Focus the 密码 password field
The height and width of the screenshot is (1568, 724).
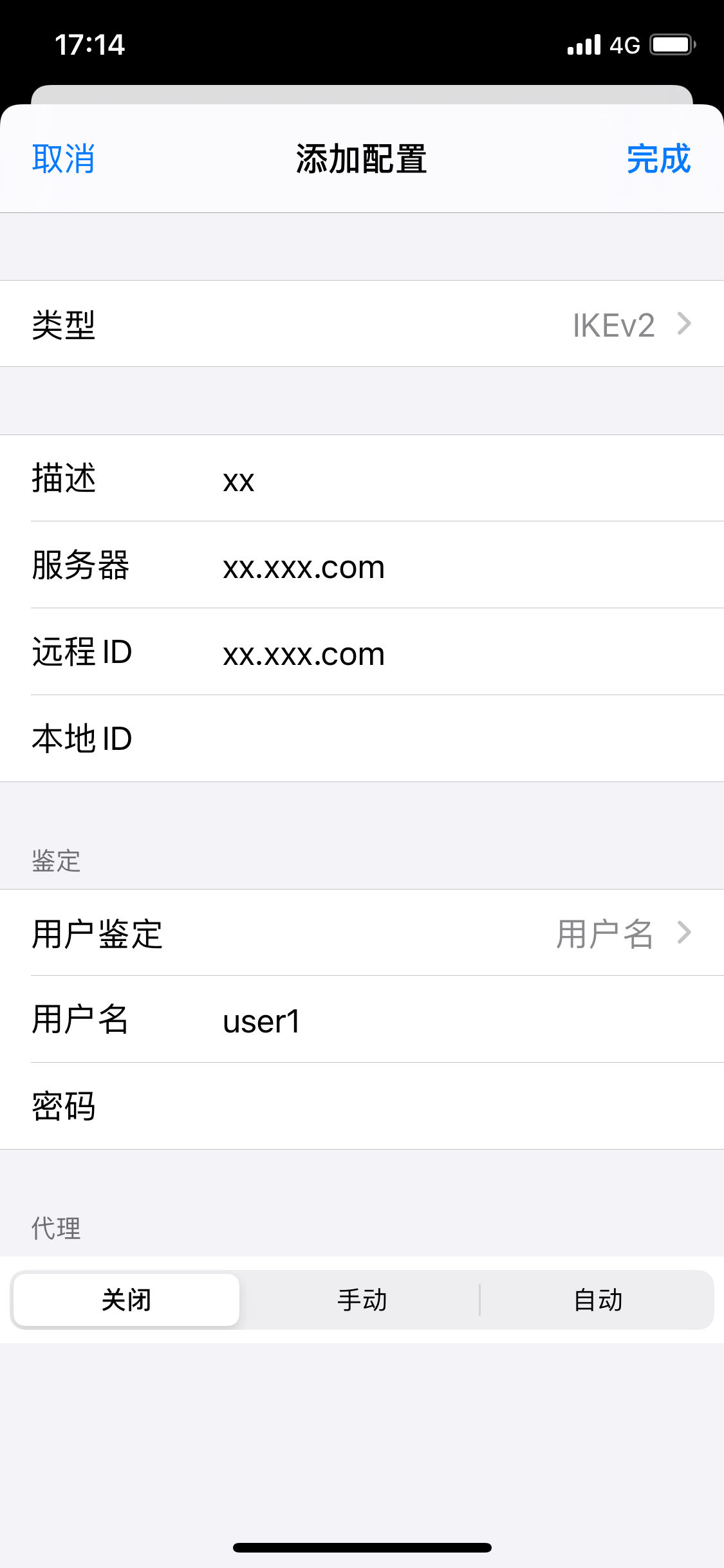coord(450,1106)
